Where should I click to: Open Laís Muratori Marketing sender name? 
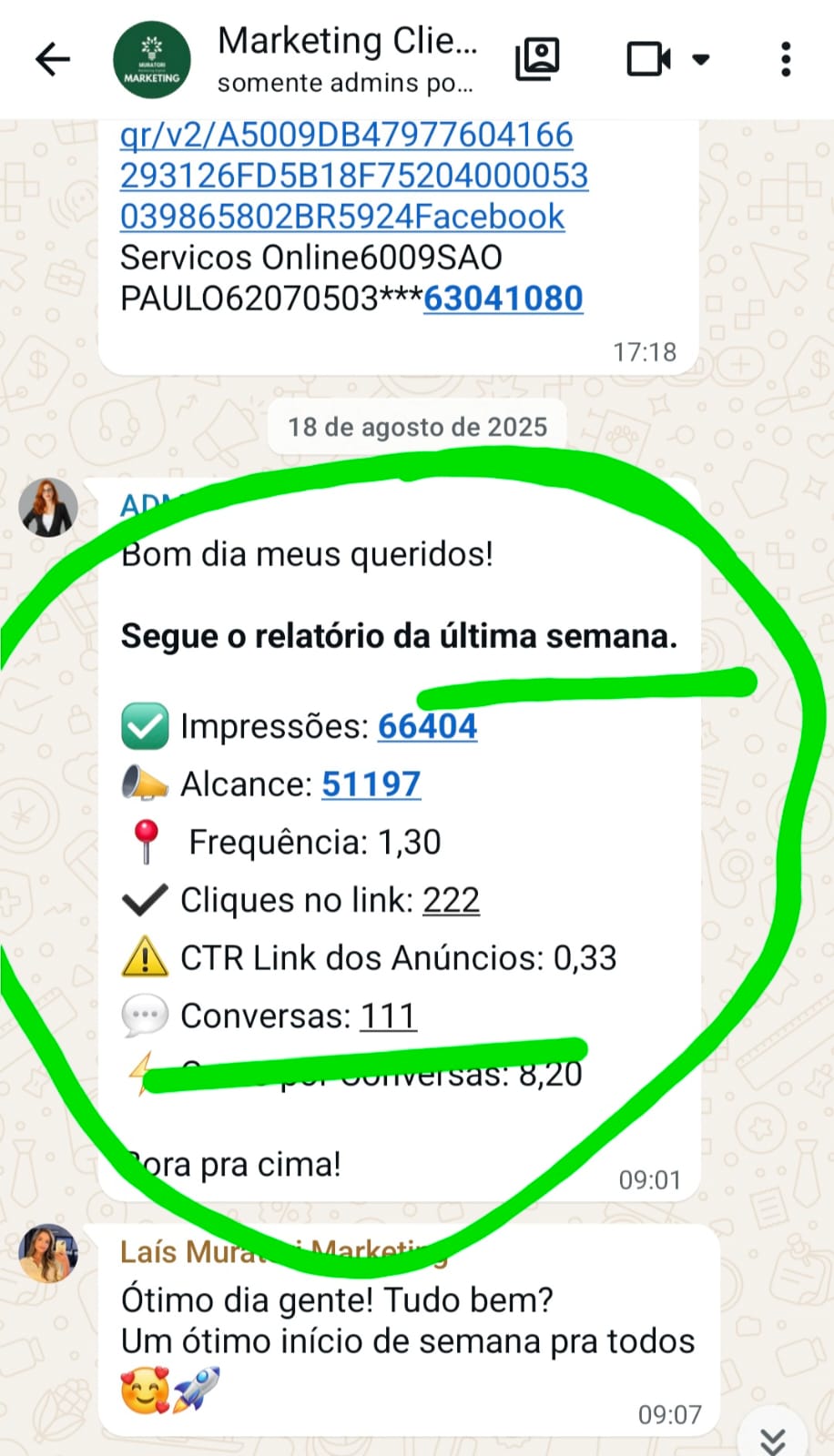[284, 1252]
